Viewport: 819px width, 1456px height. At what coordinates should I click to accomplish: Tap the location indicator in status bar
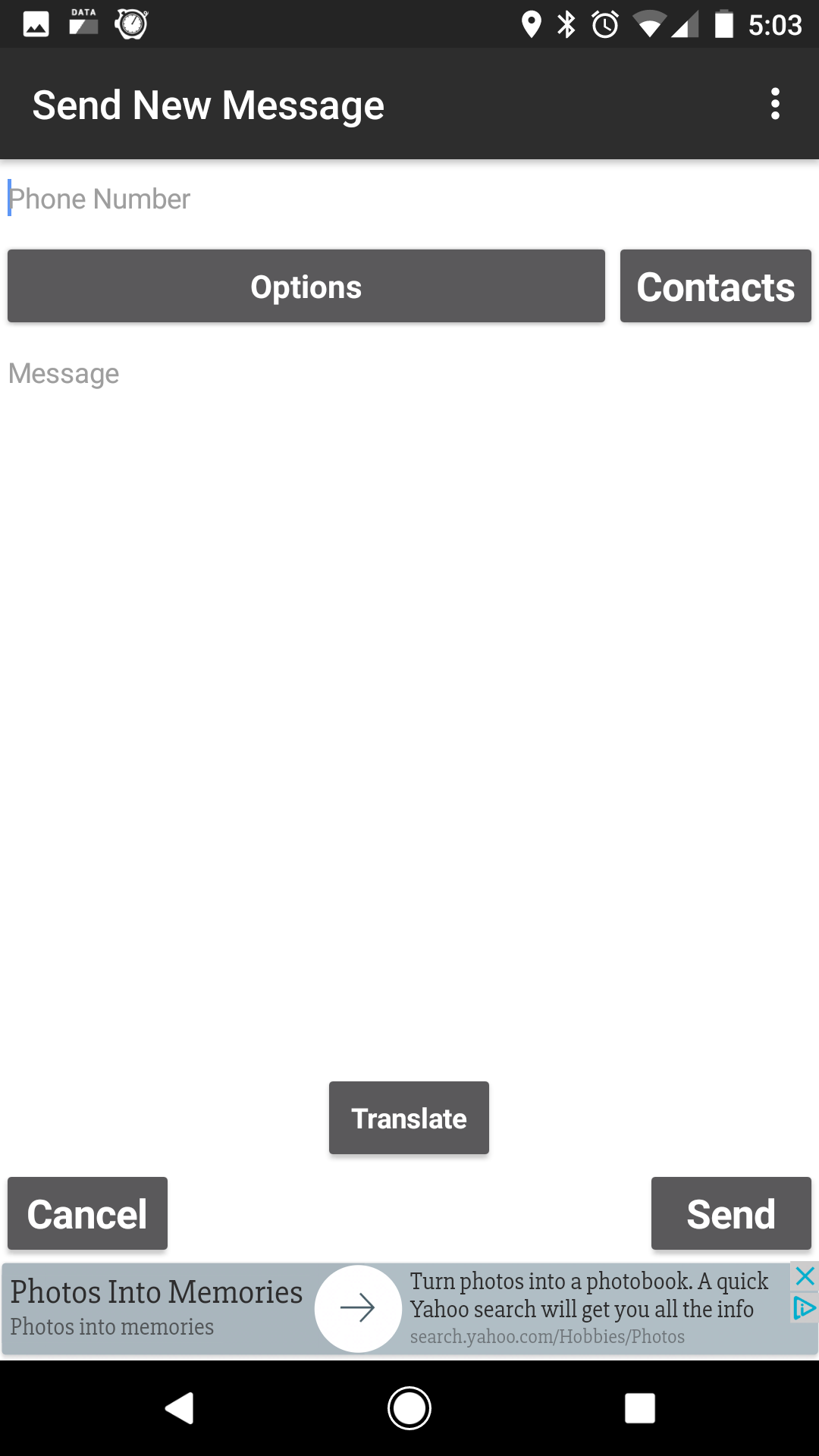click(x=533, y=23)
